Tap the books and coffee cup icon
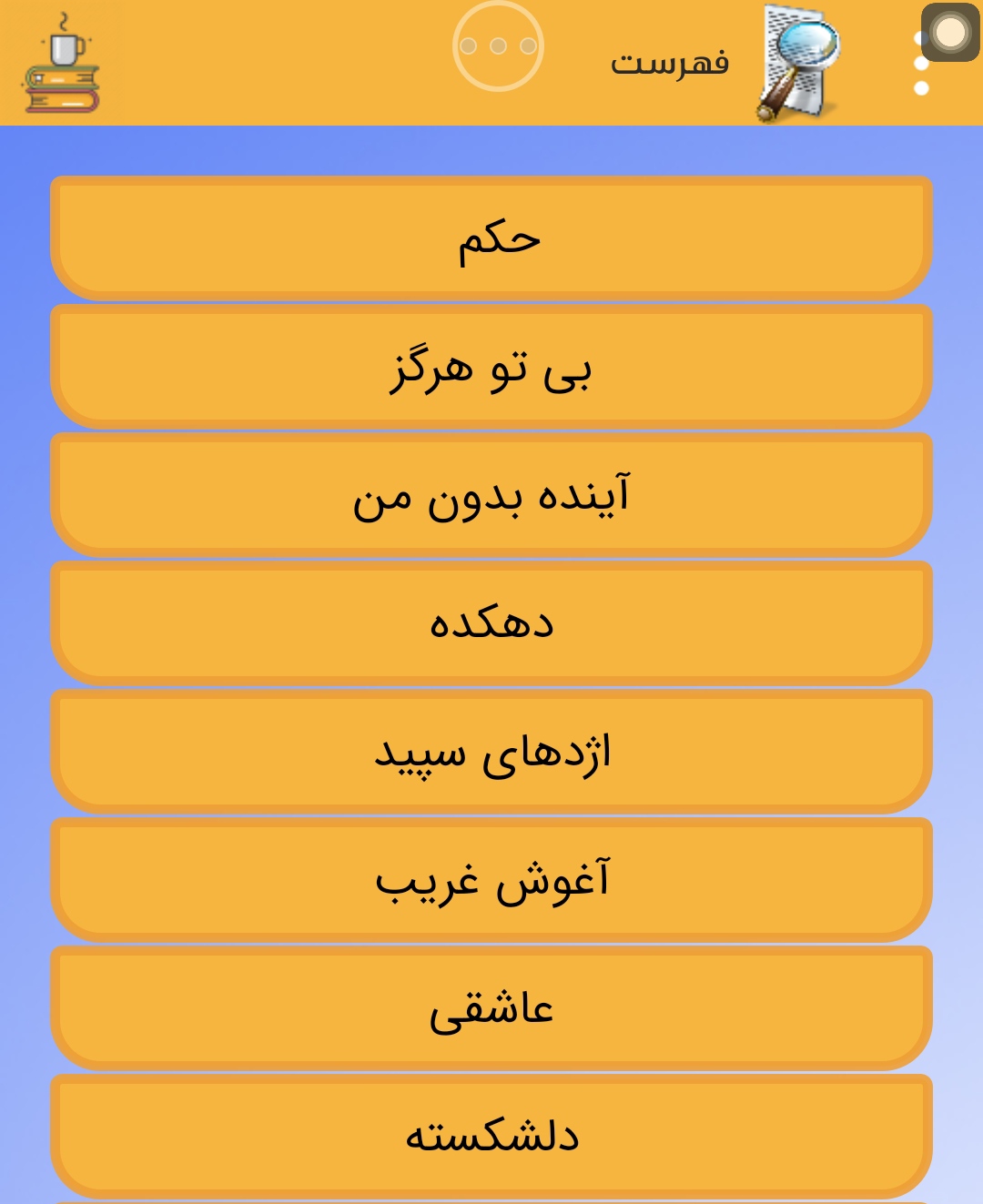Viewport: 983px width, 1204px height. (61, 66)
